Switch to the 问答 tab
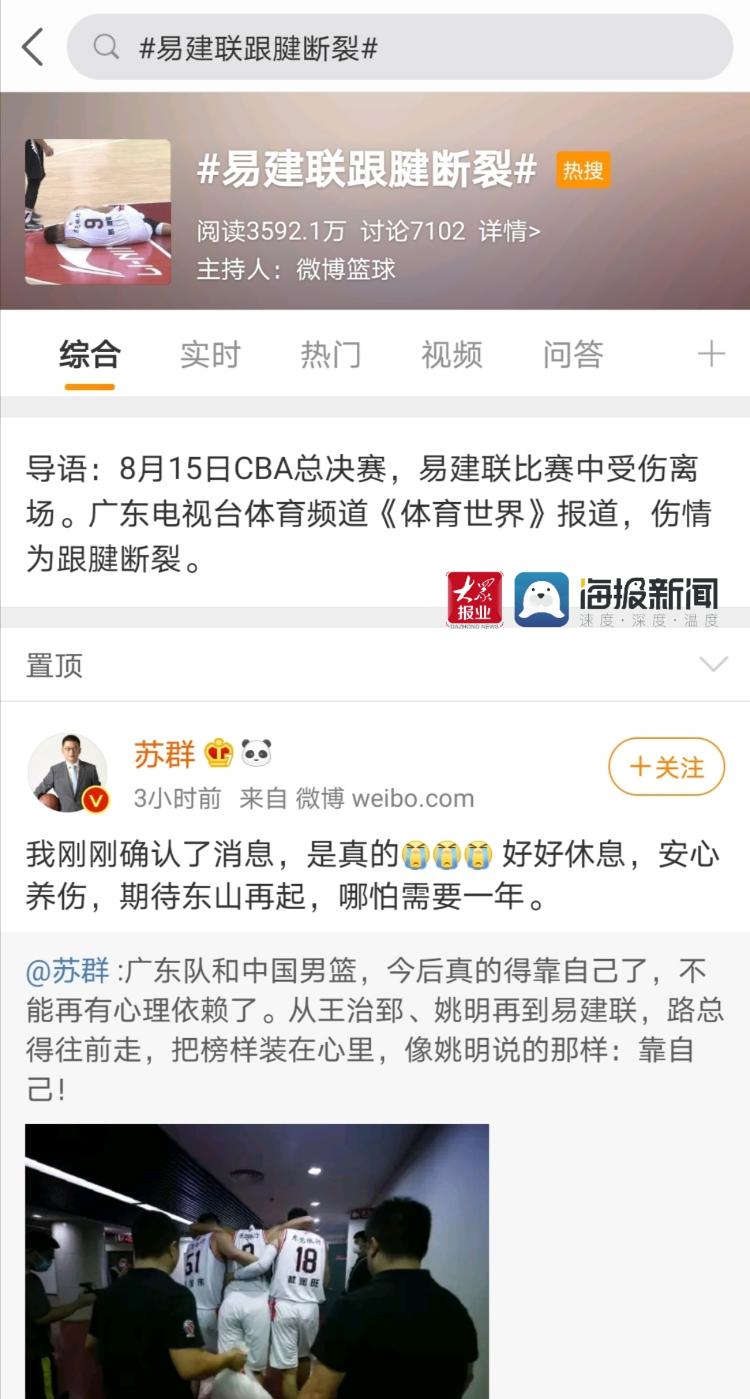750x1399 pixels. pos(573,354)
